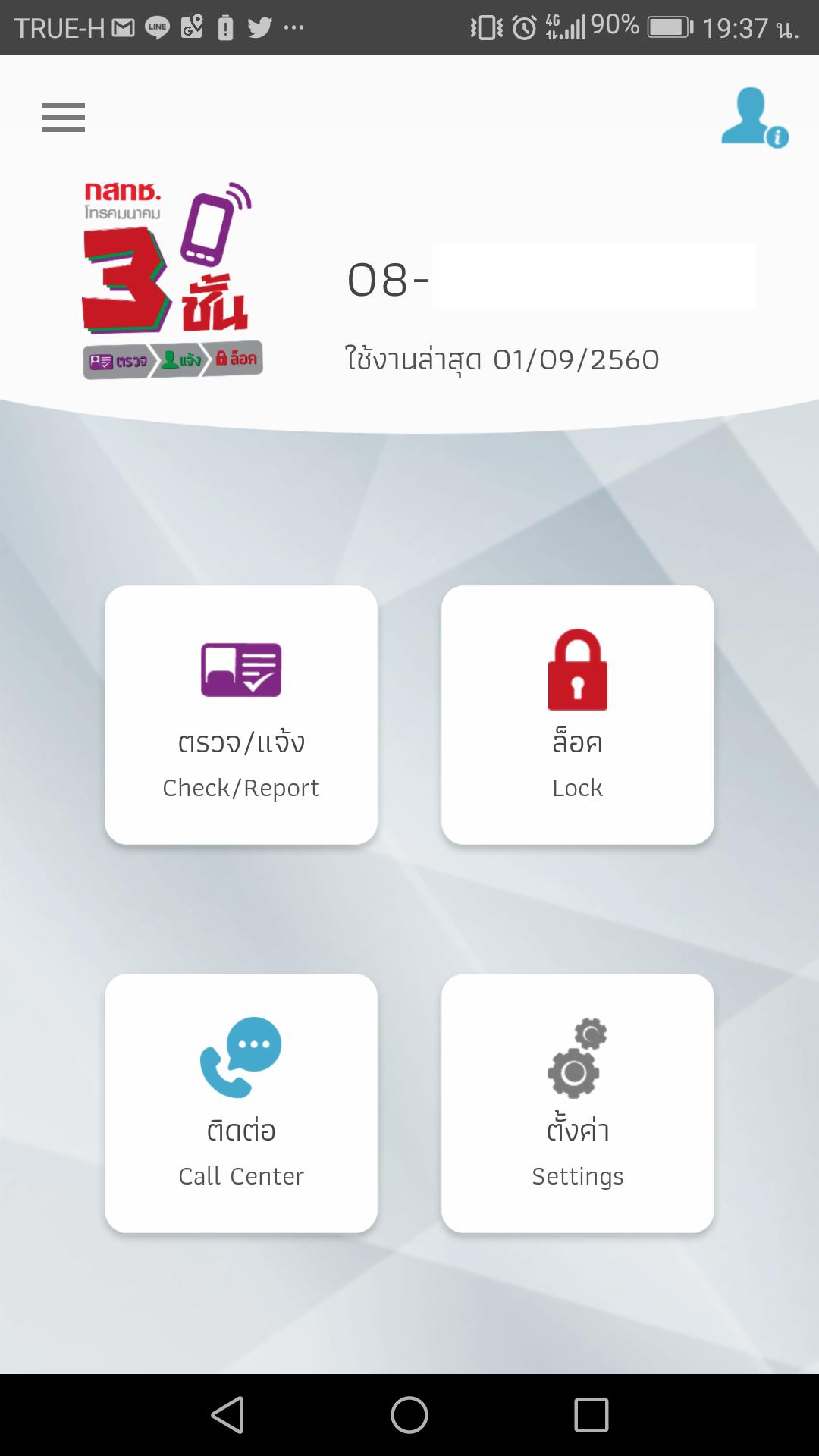Open the hamburger drawer menu
The height and width of the screenshot is (1456, 819).
coord(64,118)
